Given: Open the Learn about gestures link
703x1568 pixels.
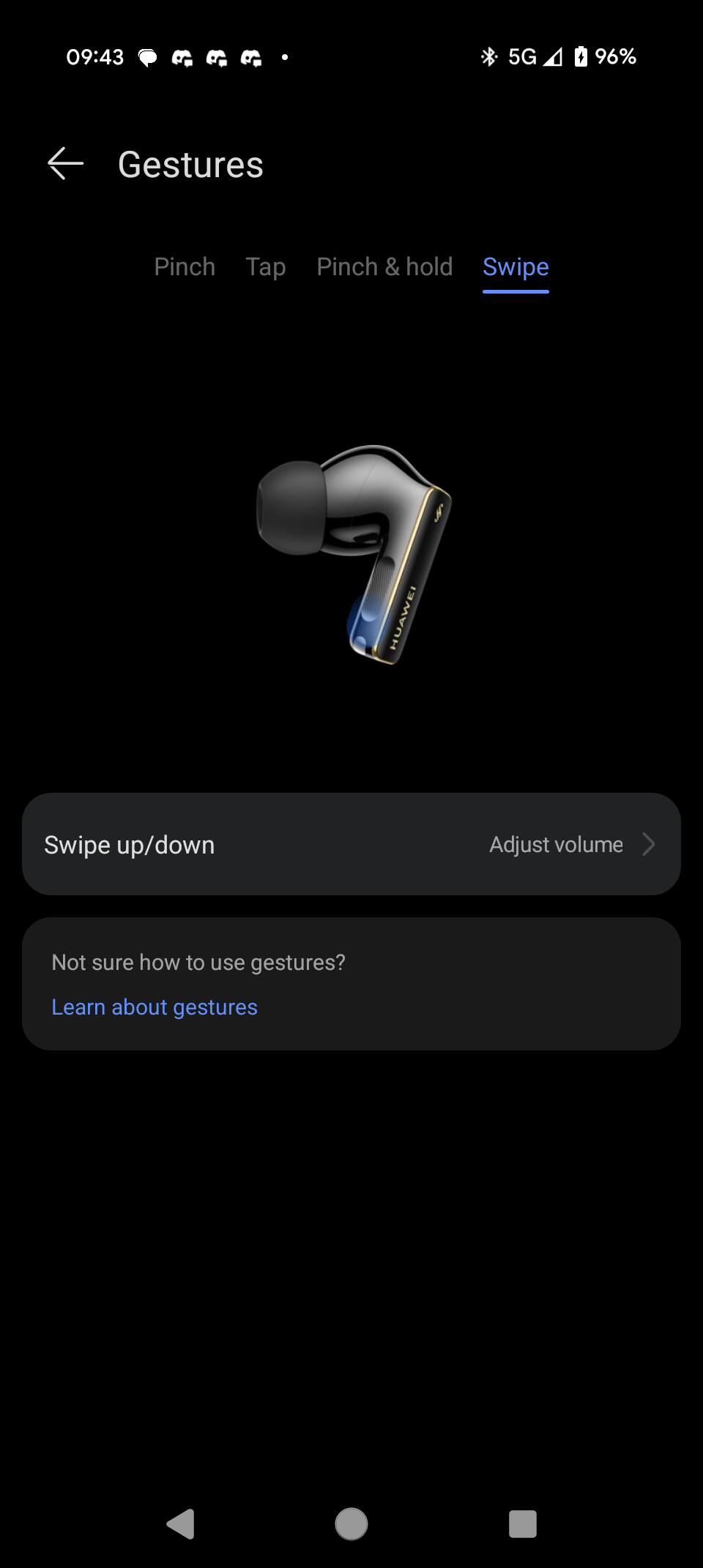Looking at the screenshot, I should pyautogui.click(x=155, y=1007).
